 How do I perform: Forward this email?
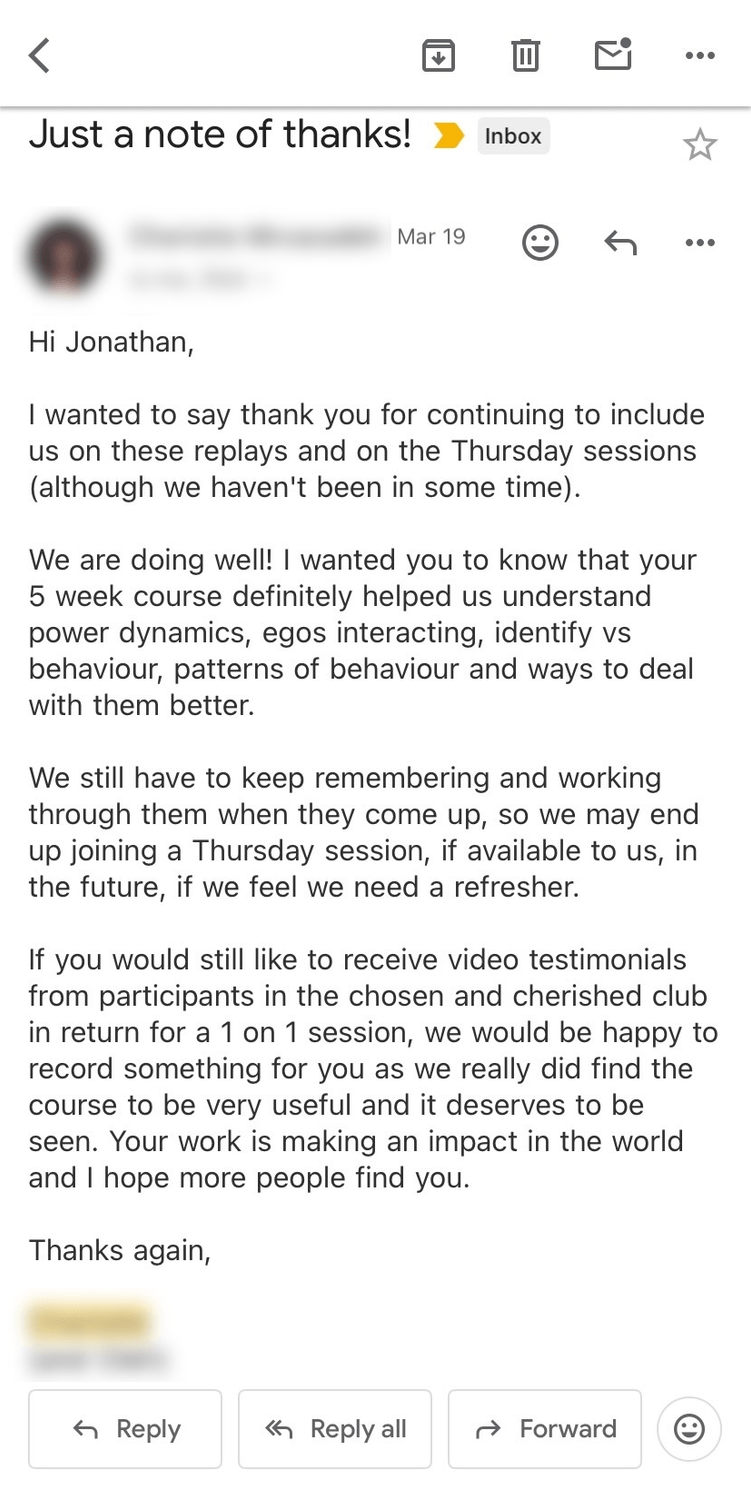(545, 1429)
